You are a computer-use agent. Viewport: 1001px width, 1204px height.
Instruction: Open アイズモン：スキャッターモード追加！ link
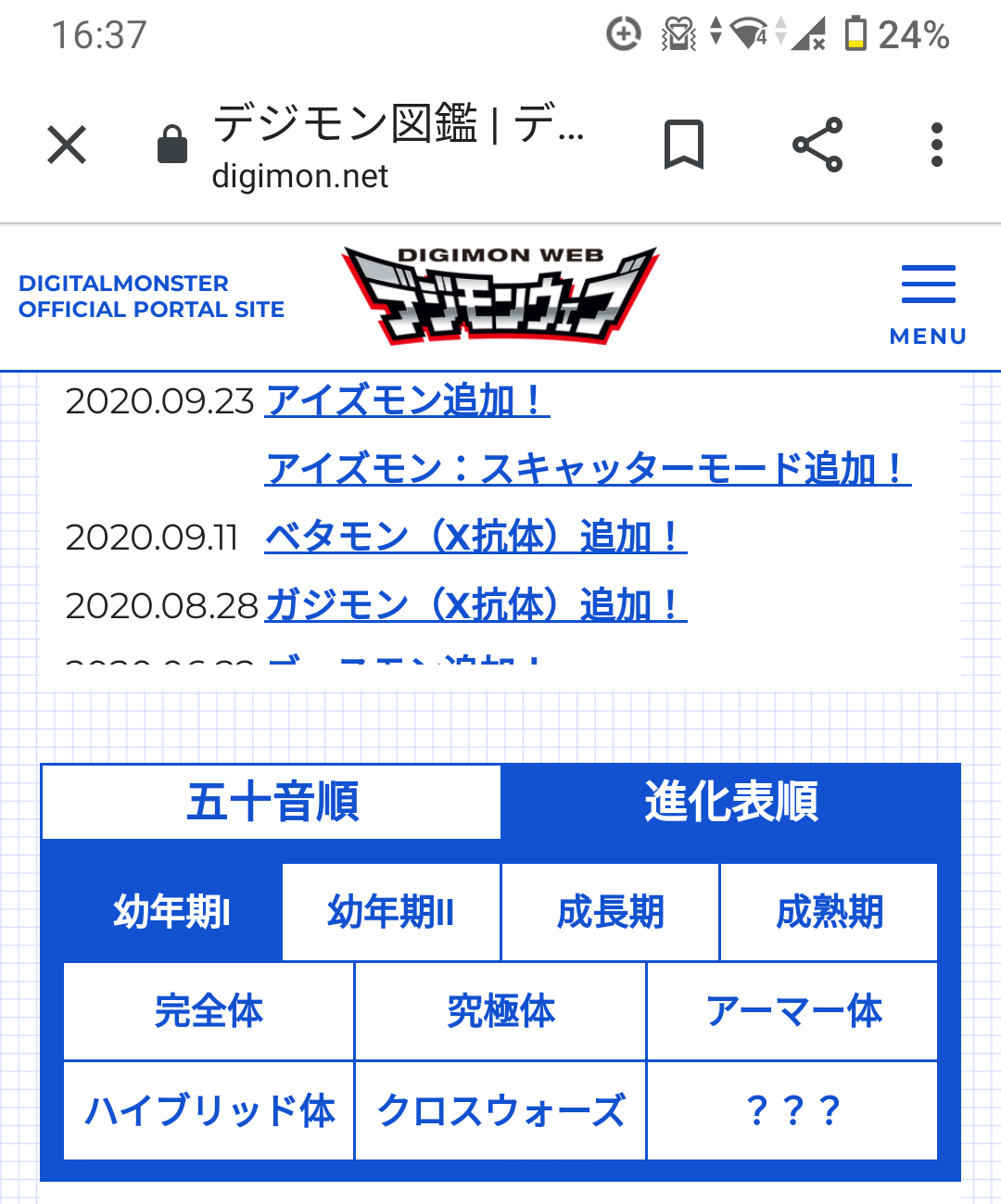588,469
